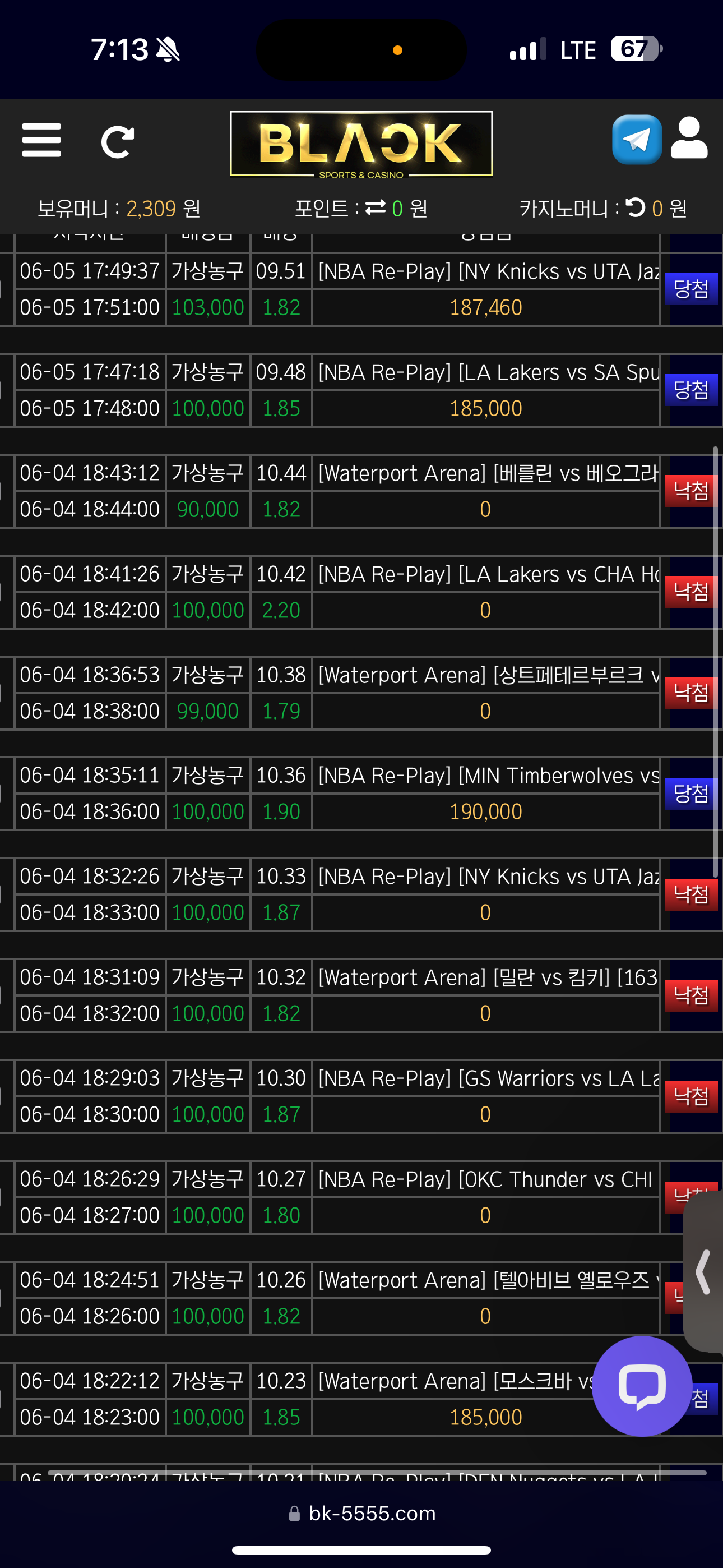Expand the side panel arrow handle
Image resolution: width=723 pixels, height=1568 pixels.
pyautogui.click(x=703, y=1271)
